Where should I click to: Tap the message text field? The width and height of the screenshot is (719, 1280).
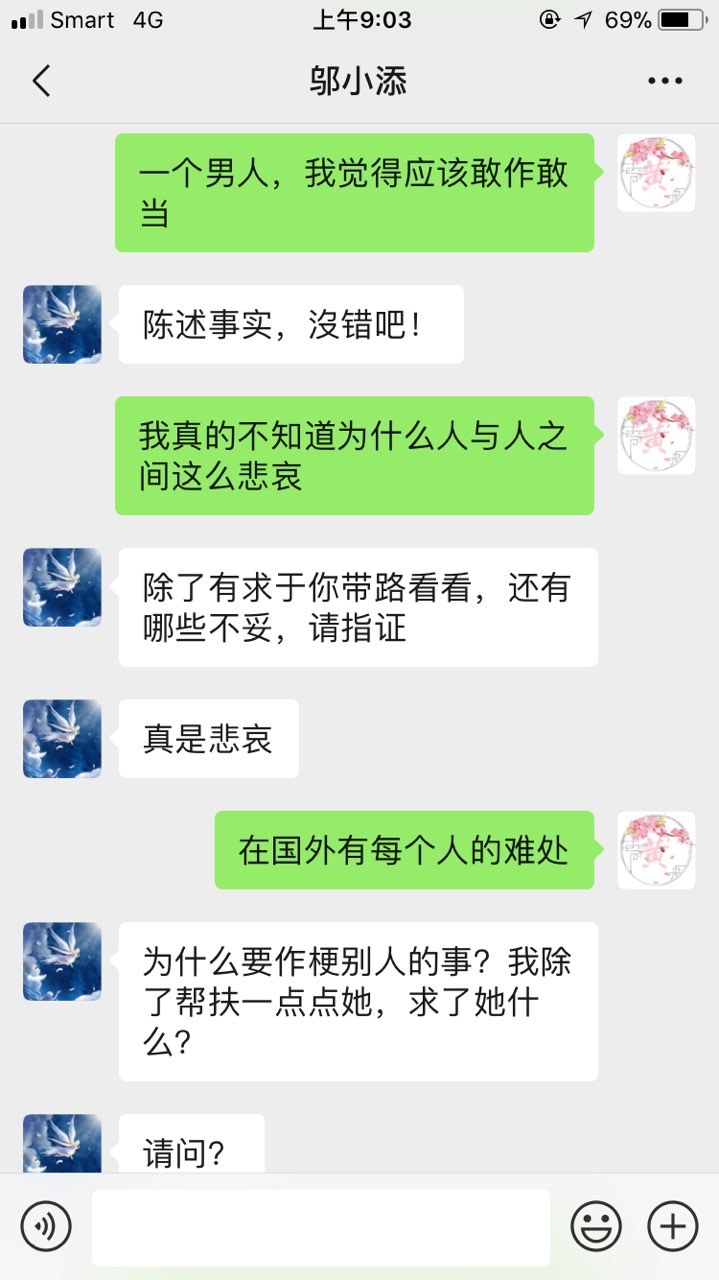point(321,1227)
